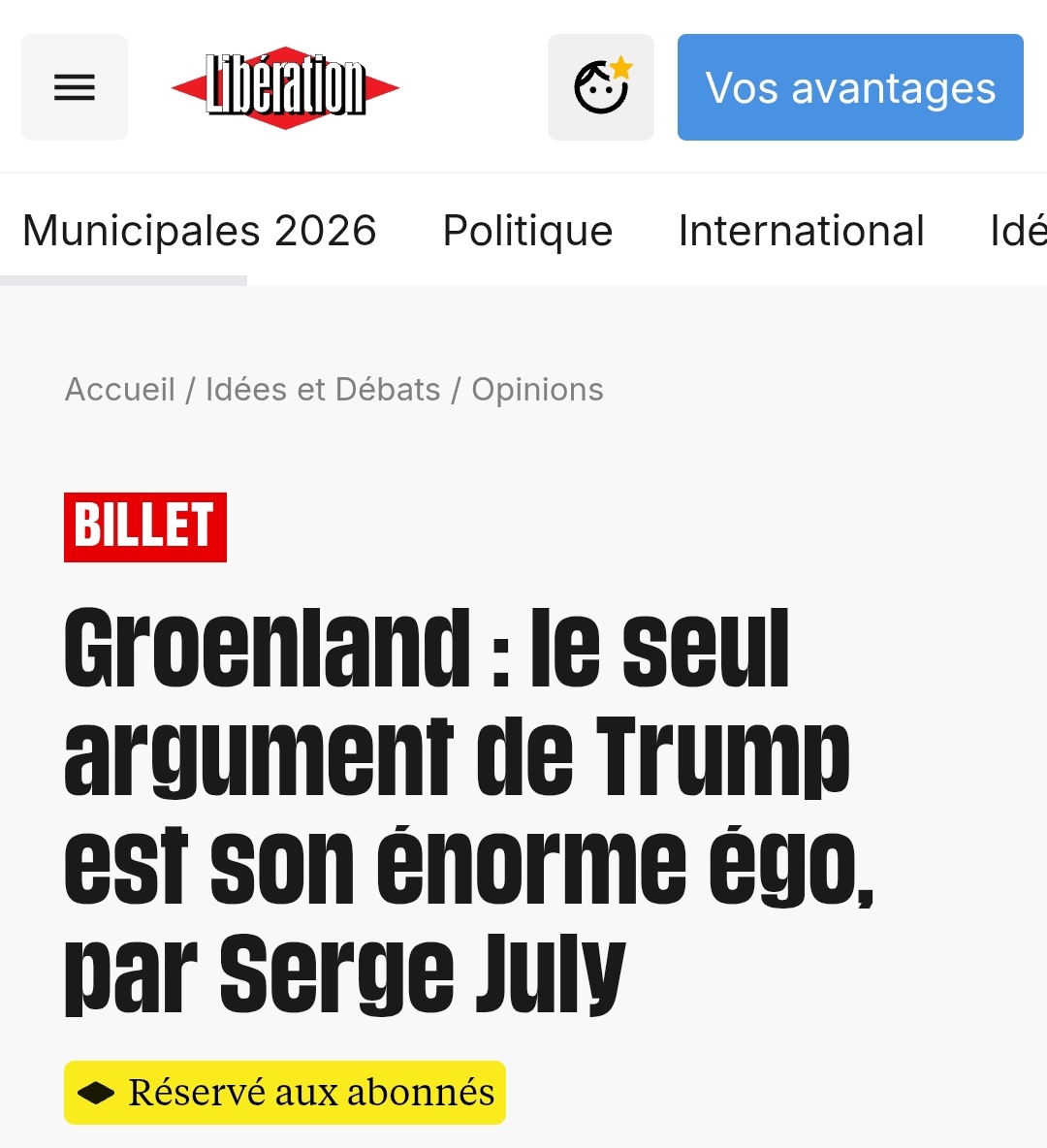The image size is (1047, 1148).
Task: Open the Politique section
Action: click(527, 231)
